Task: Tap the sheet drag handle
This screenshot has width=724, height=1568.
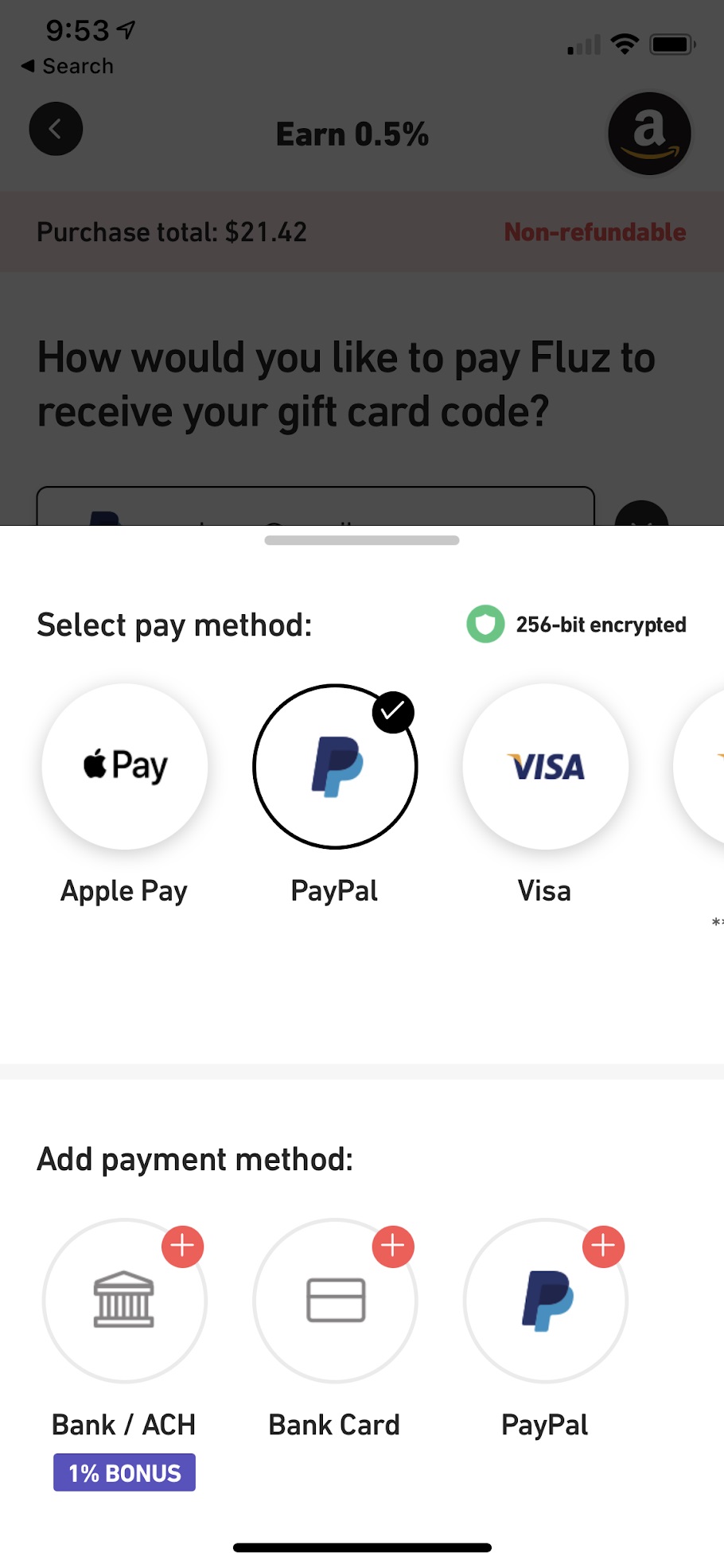Action: 362,540
